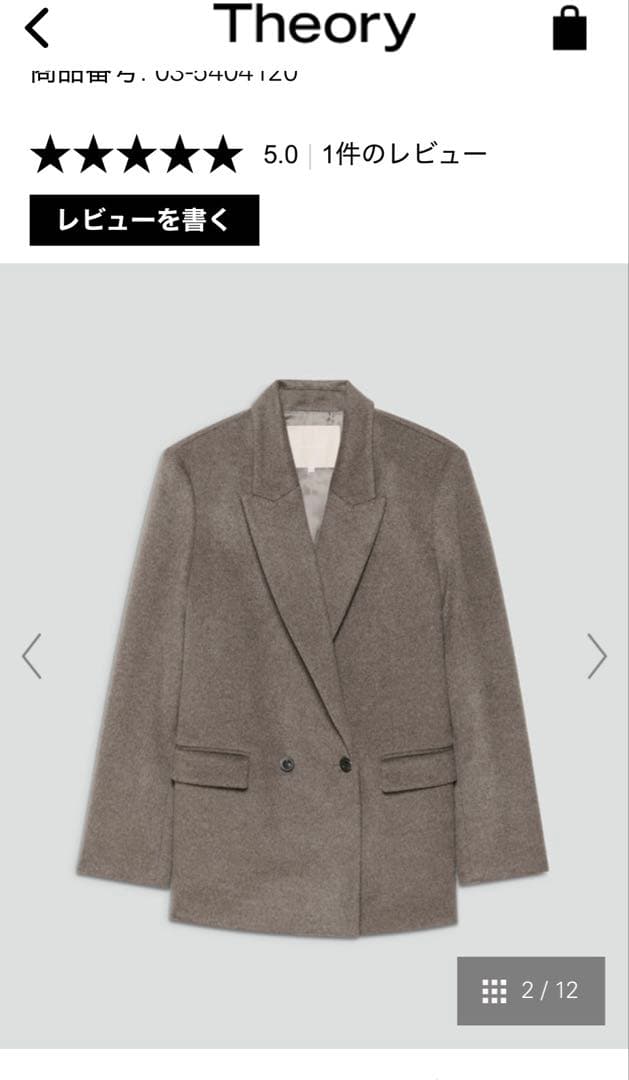Show the previous product image
The image size is (629, 1080).
tap(32, 657)
